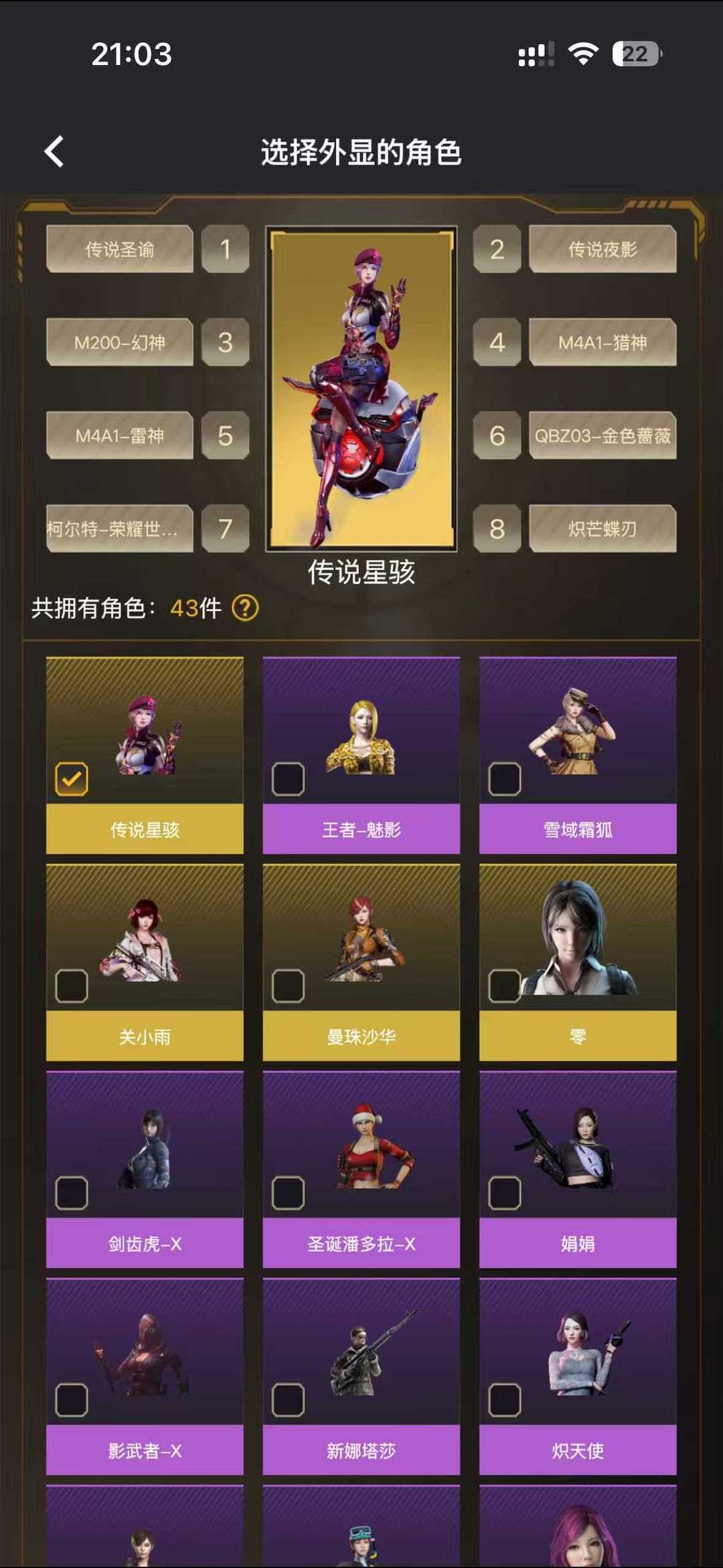Viewport: 723px width, 1568px height.
Task: Tick the checkbox for 关小雨
Action: [x=72, y=986]
